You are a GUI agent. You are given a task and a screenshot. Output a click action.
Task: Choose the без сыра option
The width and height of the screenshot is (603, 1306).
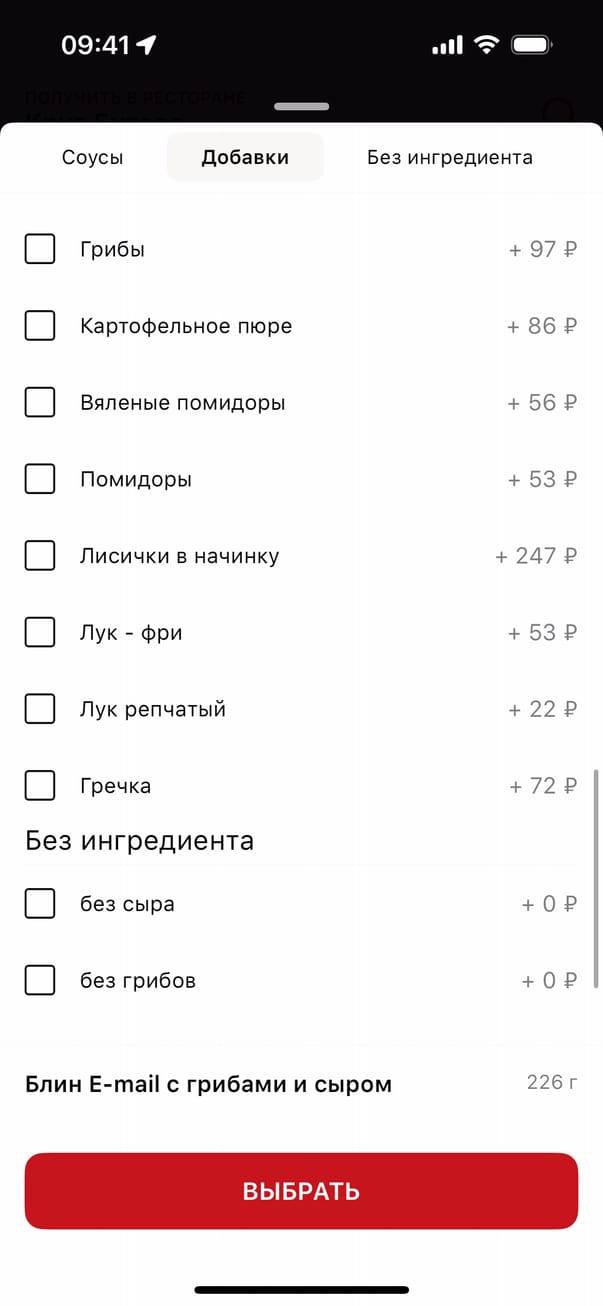tap(40, 904)
